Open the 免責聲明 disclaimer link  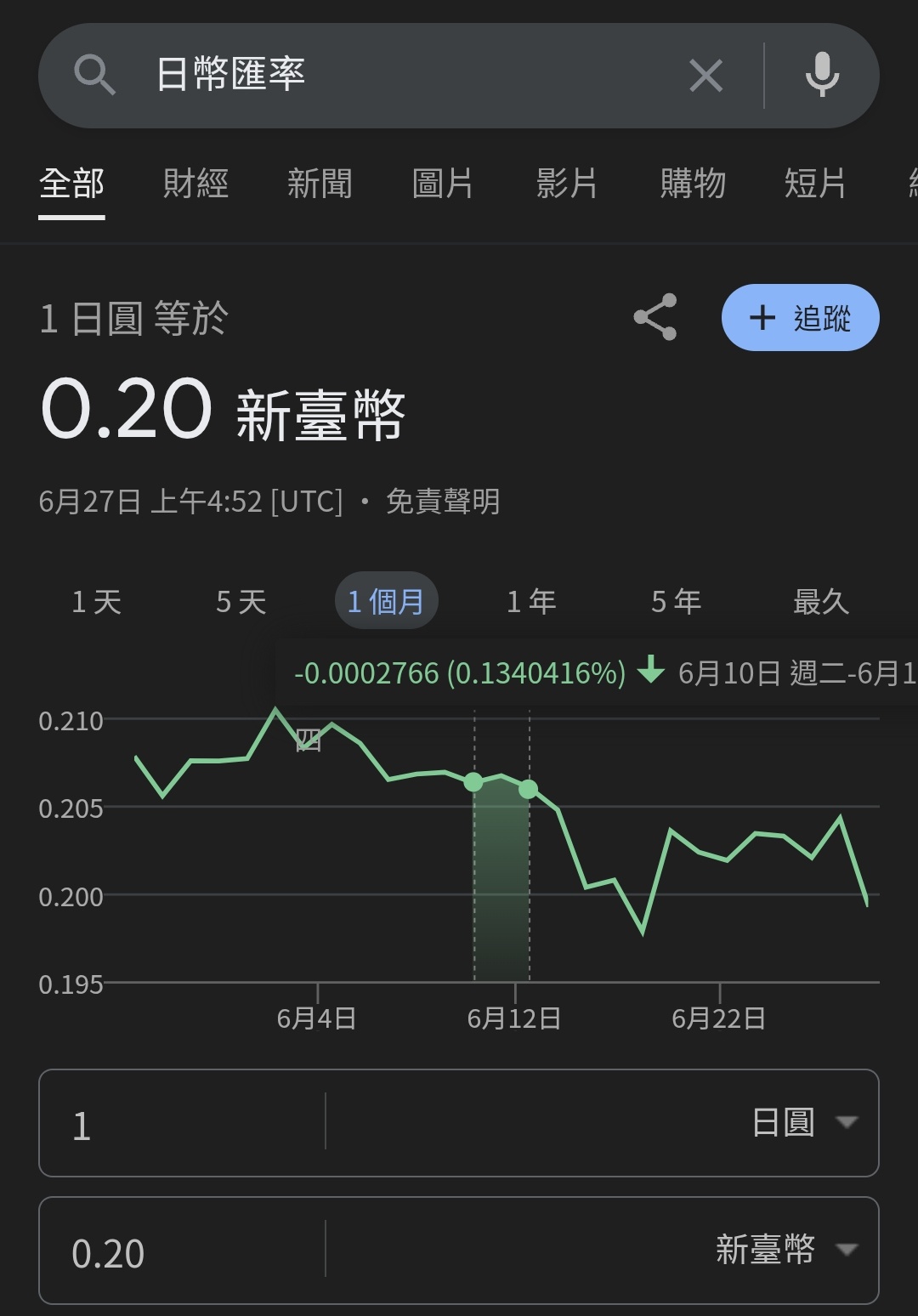point(443,502)
